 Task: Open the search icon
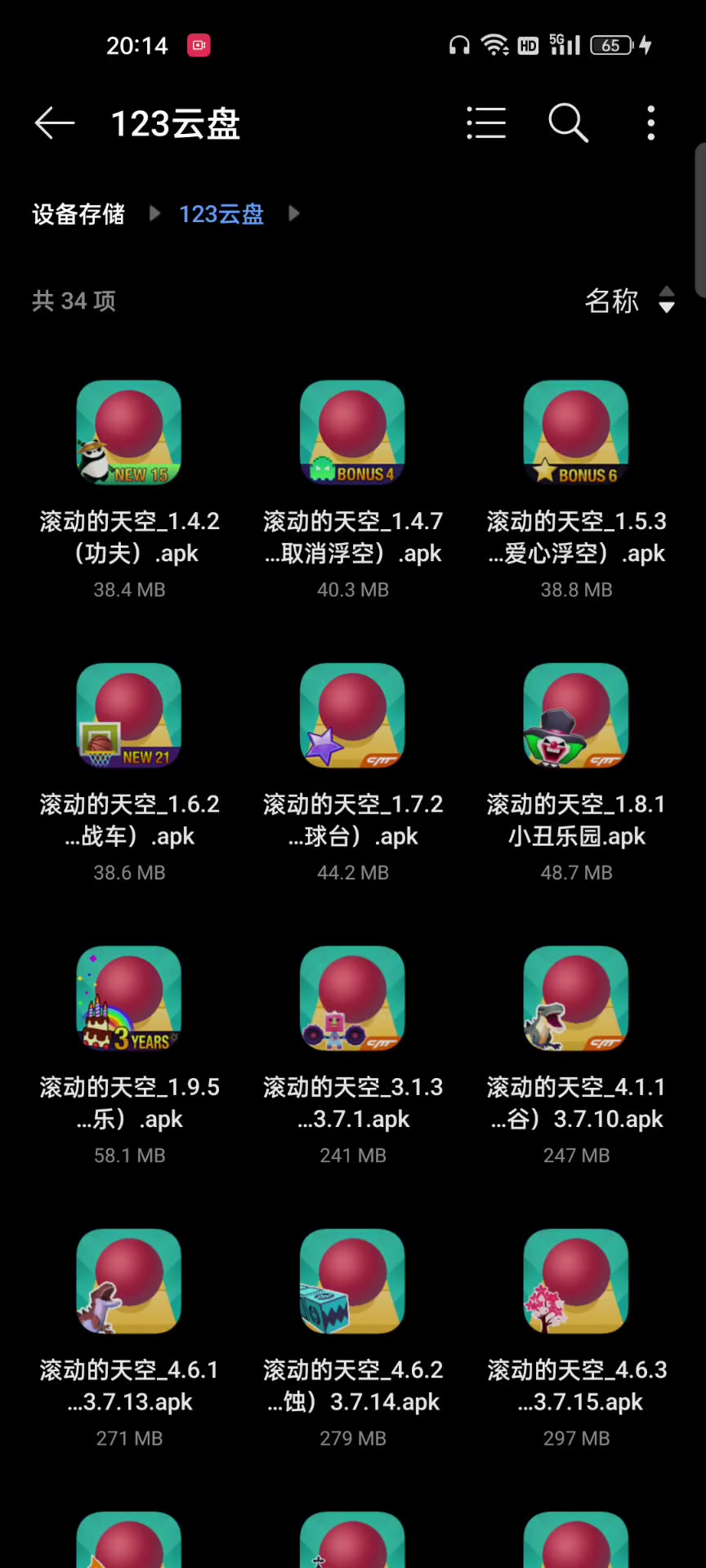568,123
